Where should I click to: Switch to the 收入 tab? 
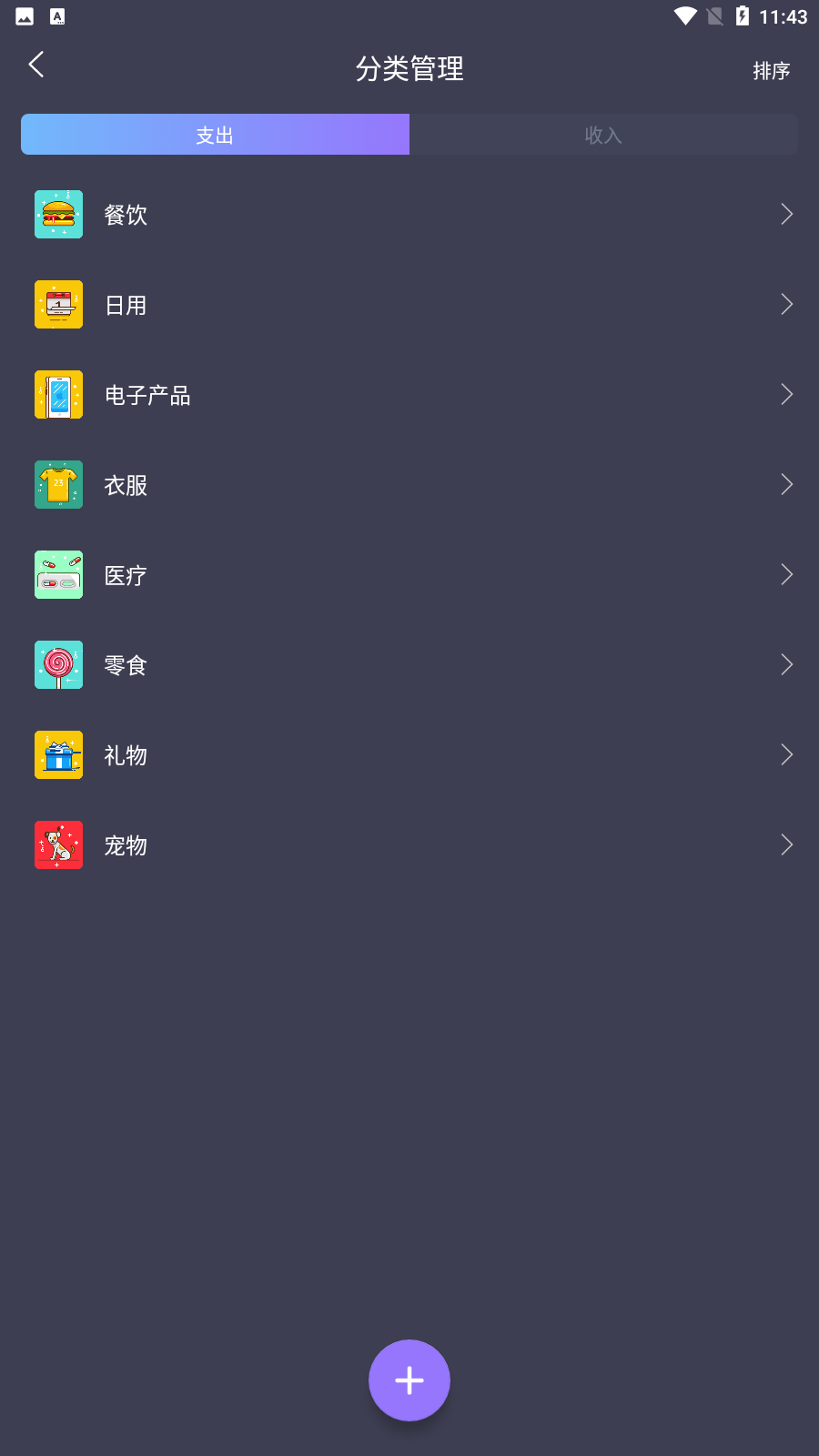click(x=603, y=135)
